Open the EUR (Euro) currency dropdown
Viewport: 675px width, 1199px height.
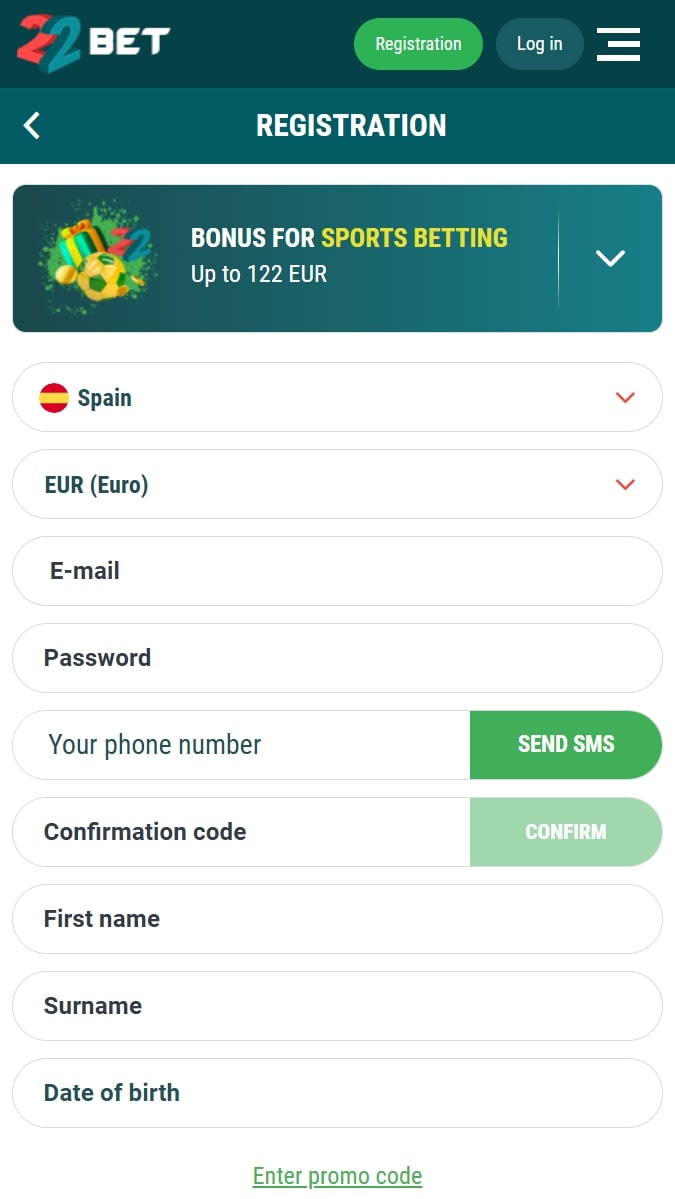coord(337,484)
